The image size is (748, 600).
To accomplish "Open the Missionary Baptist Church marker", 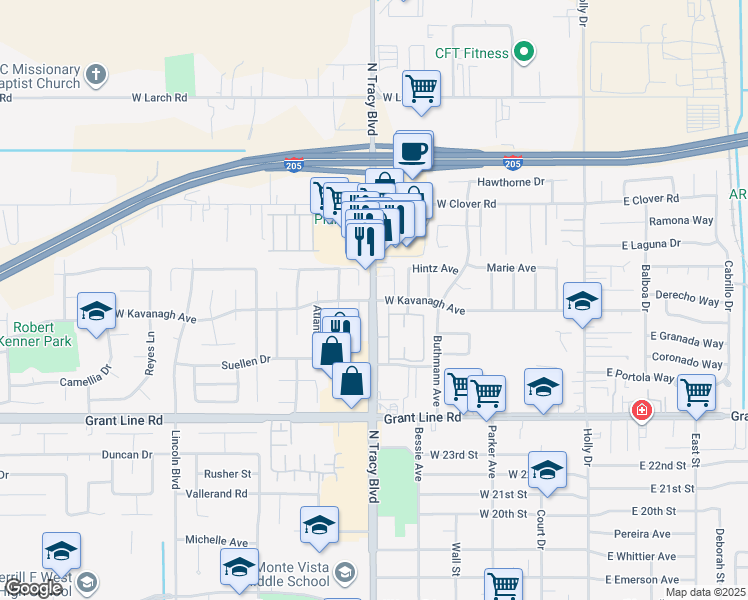I will pyautogui.click(x=95, y=74).
